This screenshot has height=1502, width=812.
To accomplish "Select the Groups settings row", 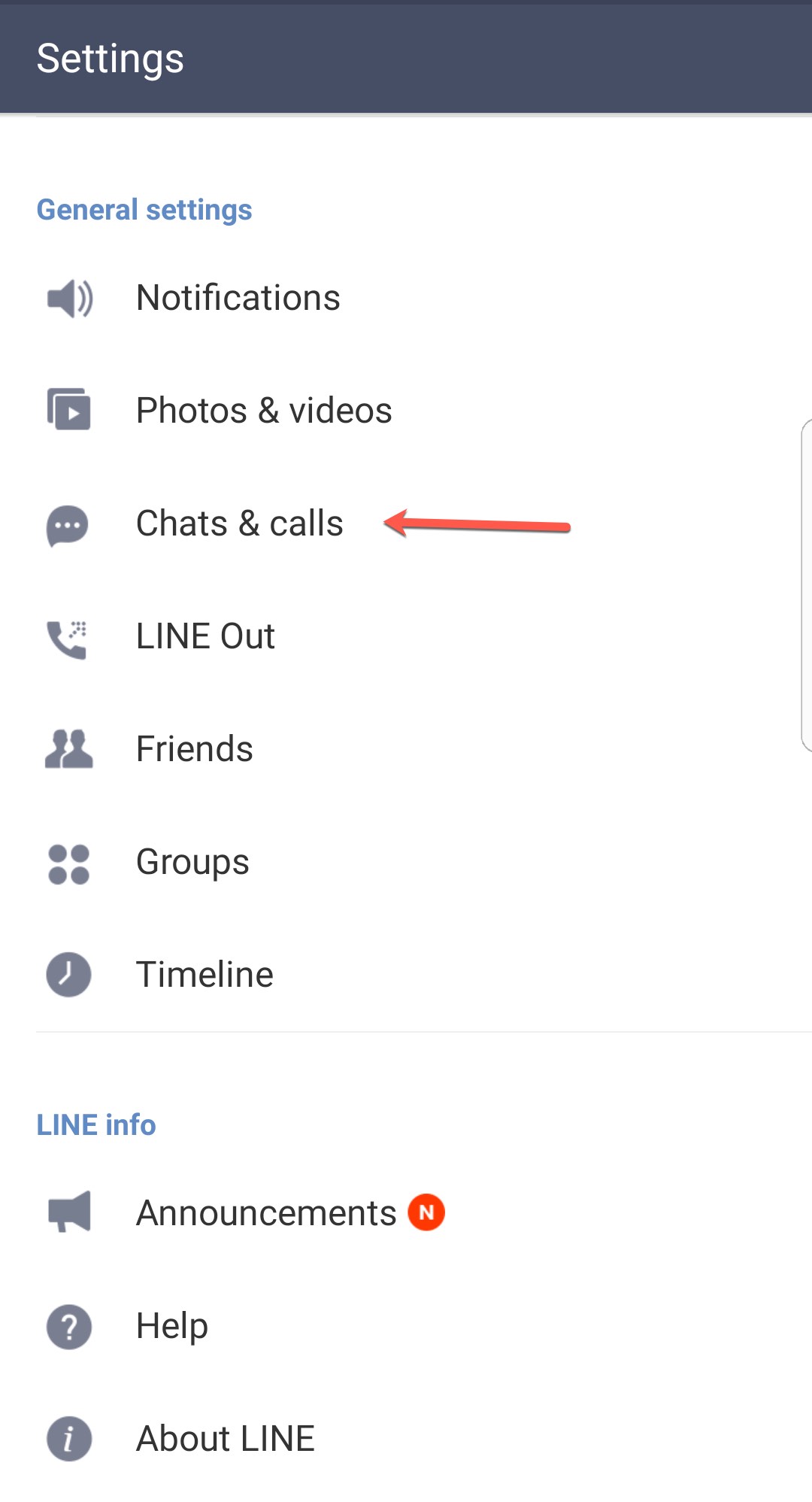I will click(406, 862).
